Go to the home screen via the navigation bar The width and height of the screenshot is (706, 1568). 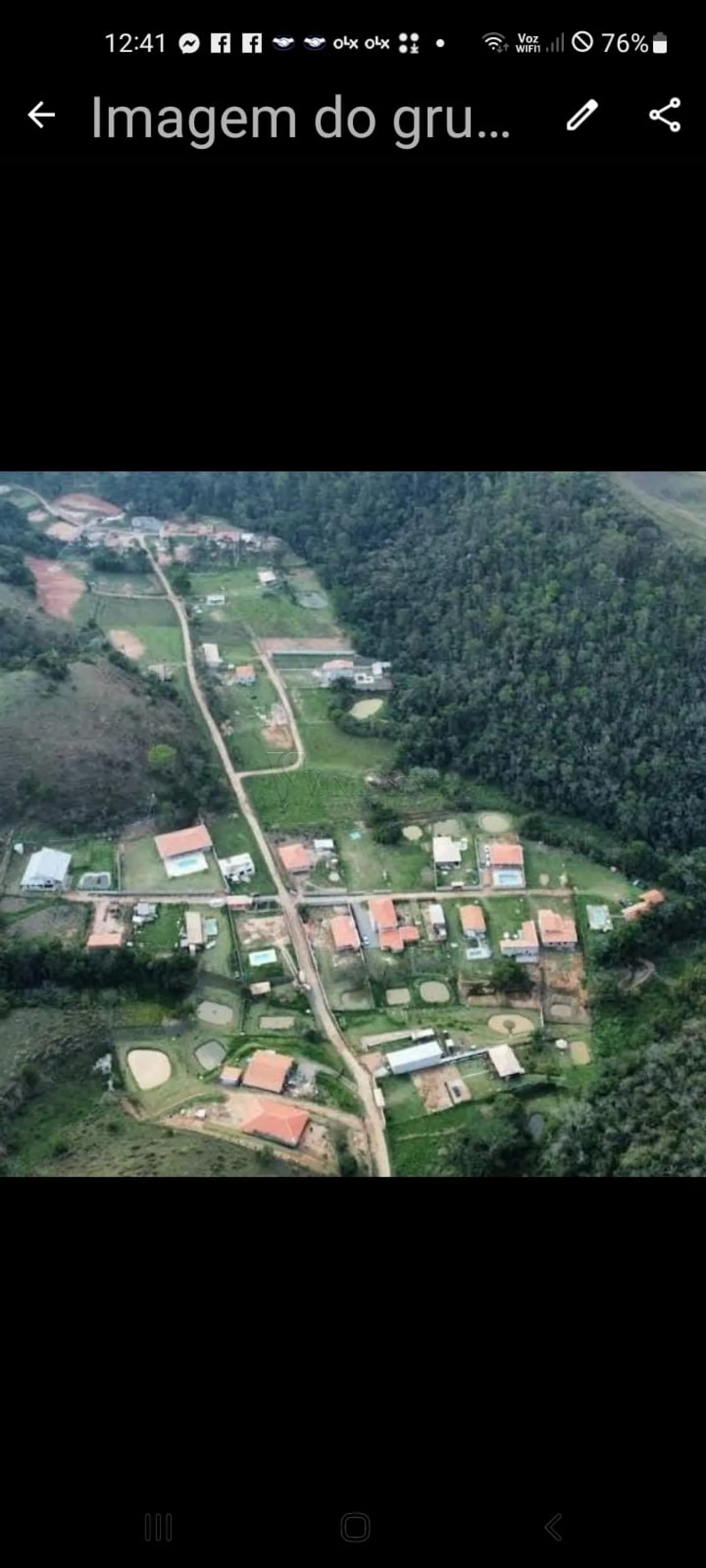355,1527
